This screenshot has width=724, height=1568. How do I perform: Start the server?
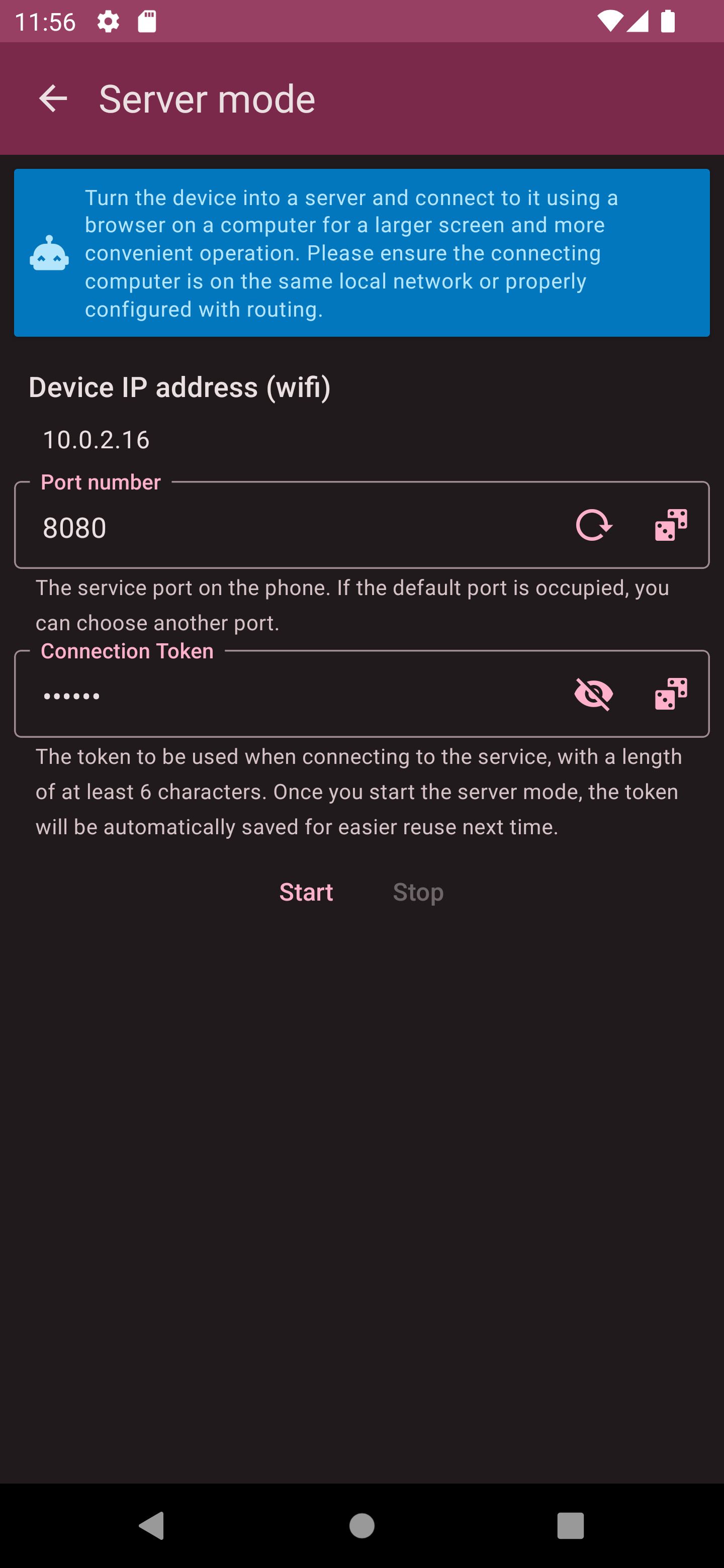coord(306,893)
